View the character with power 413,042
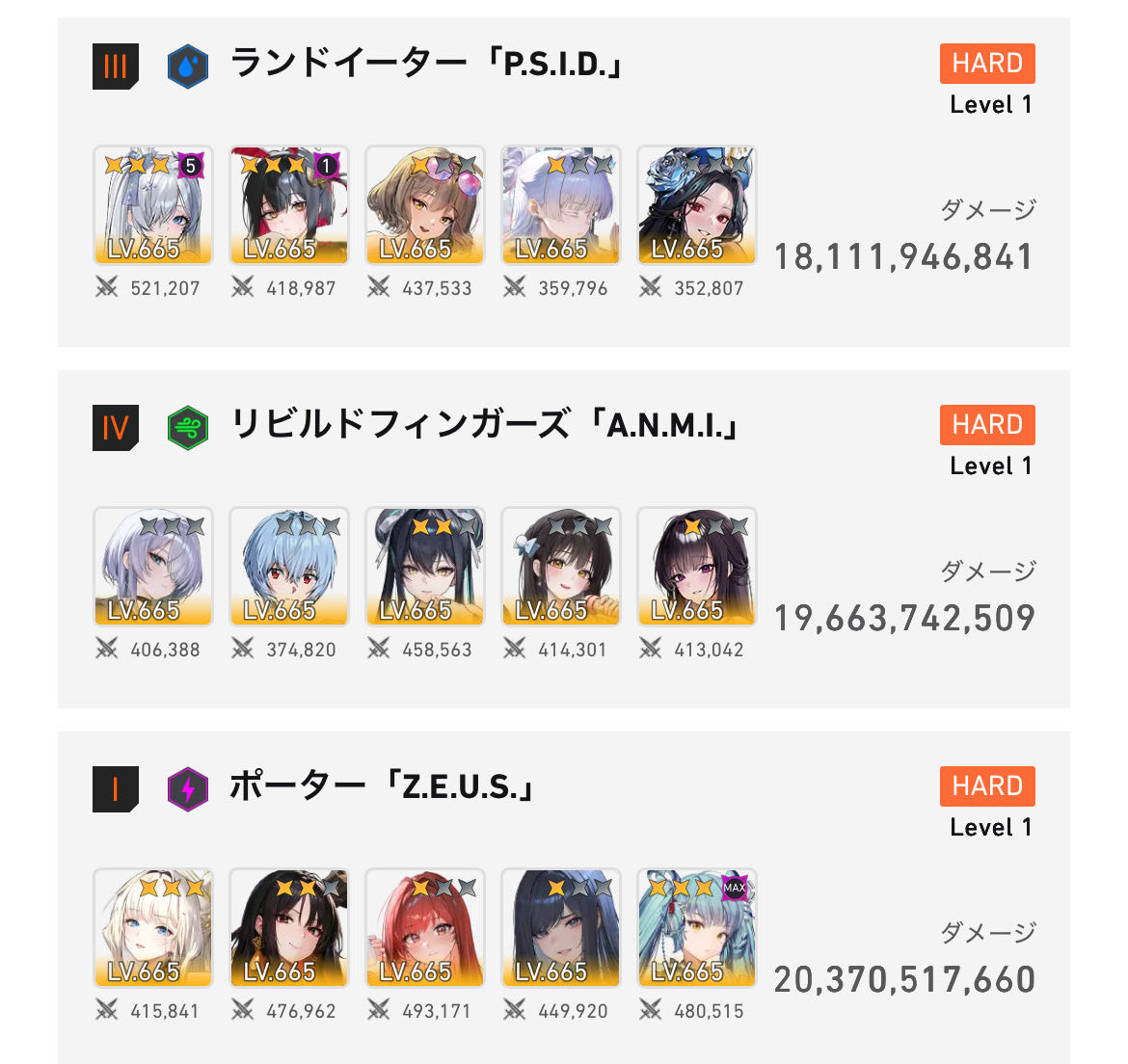Screen dimensions: 1128x1064 697,567
